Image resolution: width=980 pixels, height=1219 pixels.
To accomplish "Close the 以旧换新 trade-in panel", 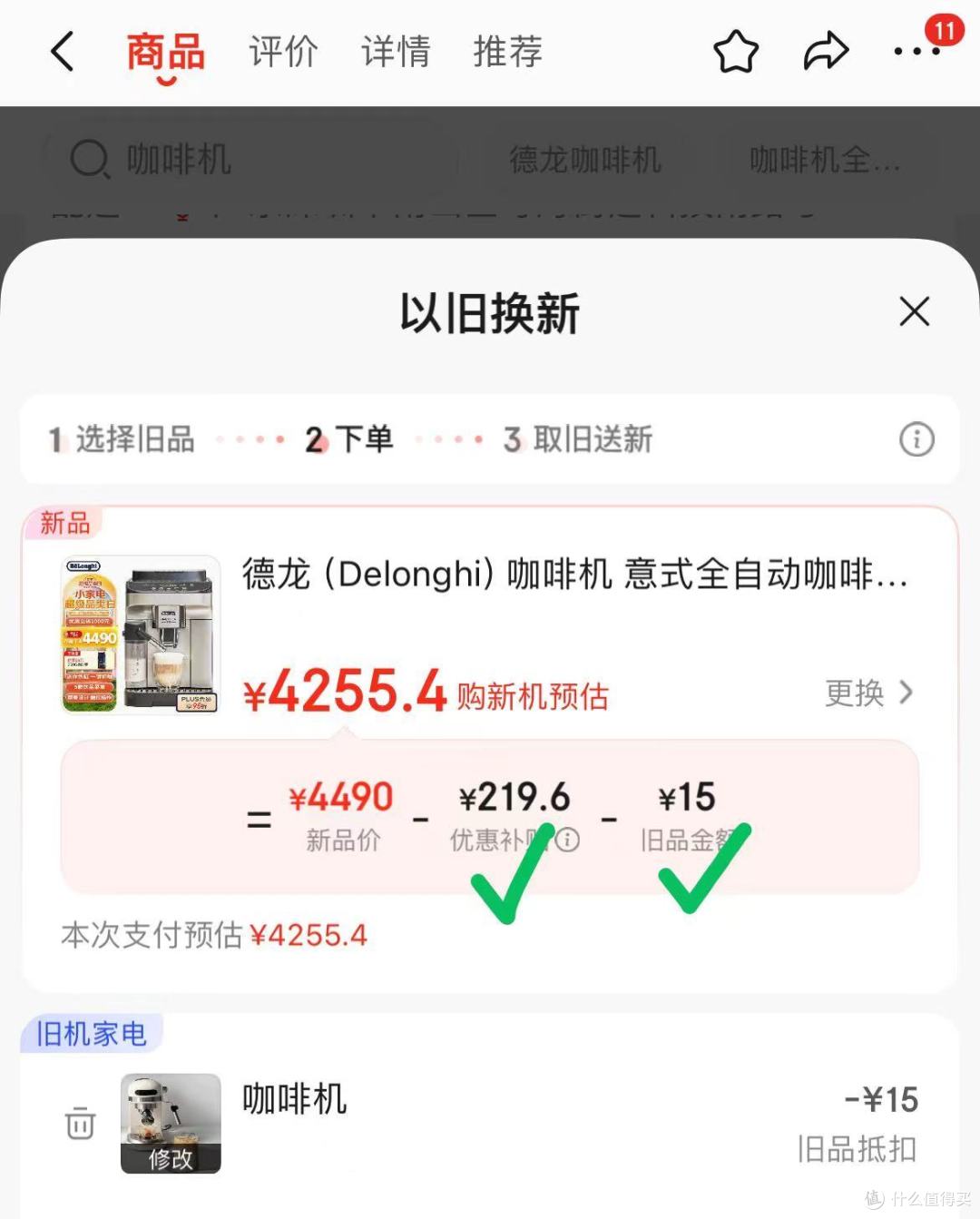I will coord(914,311).
